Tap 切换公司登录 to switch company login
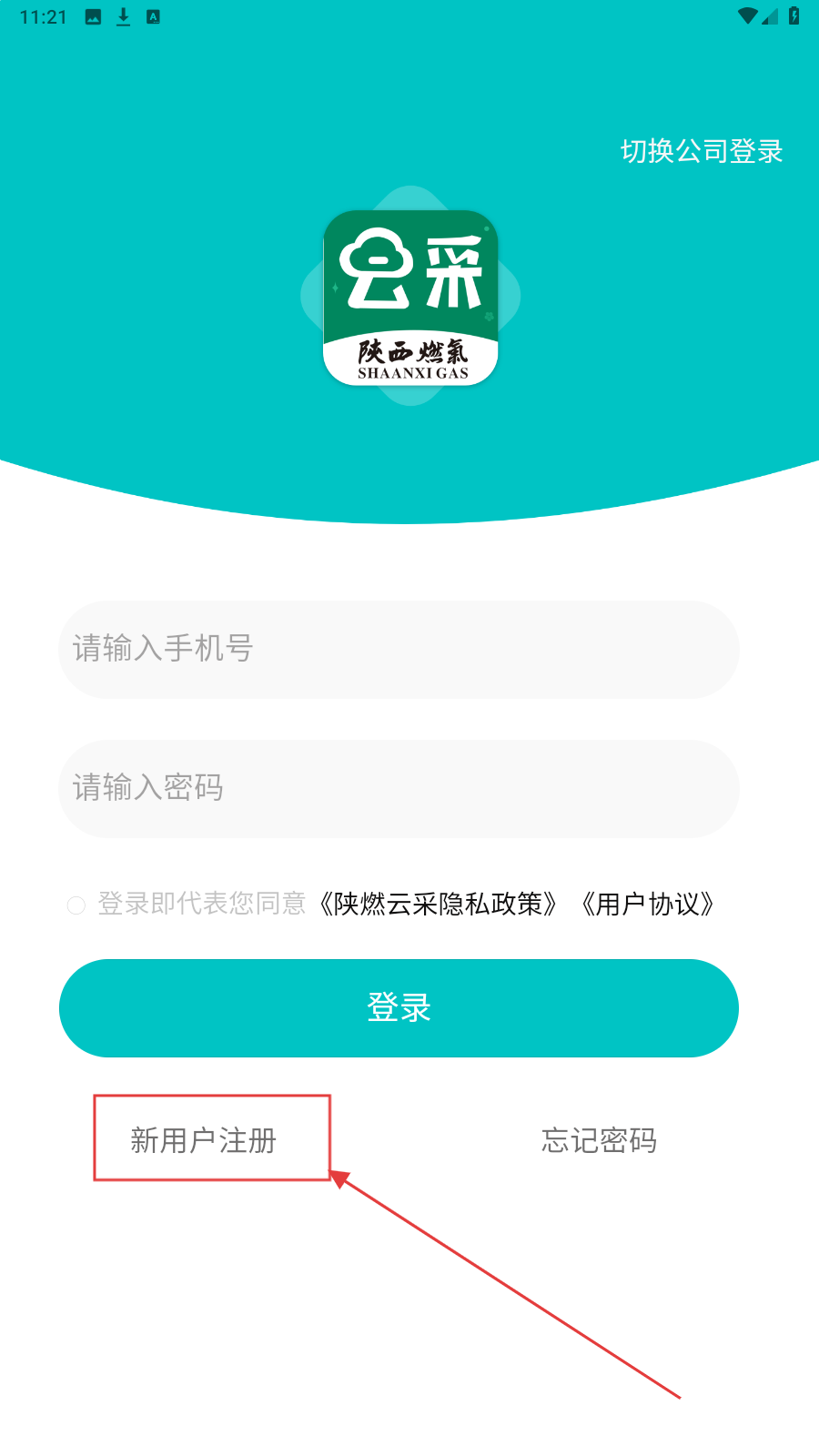 pos(702,151)
